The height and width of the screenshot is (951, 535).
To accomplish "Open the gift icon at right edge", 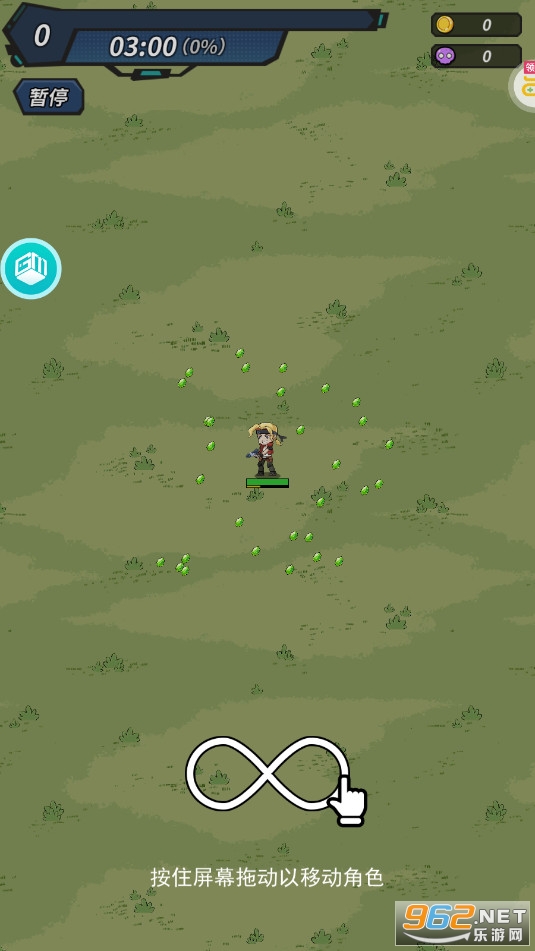I will tap(523, 85).
